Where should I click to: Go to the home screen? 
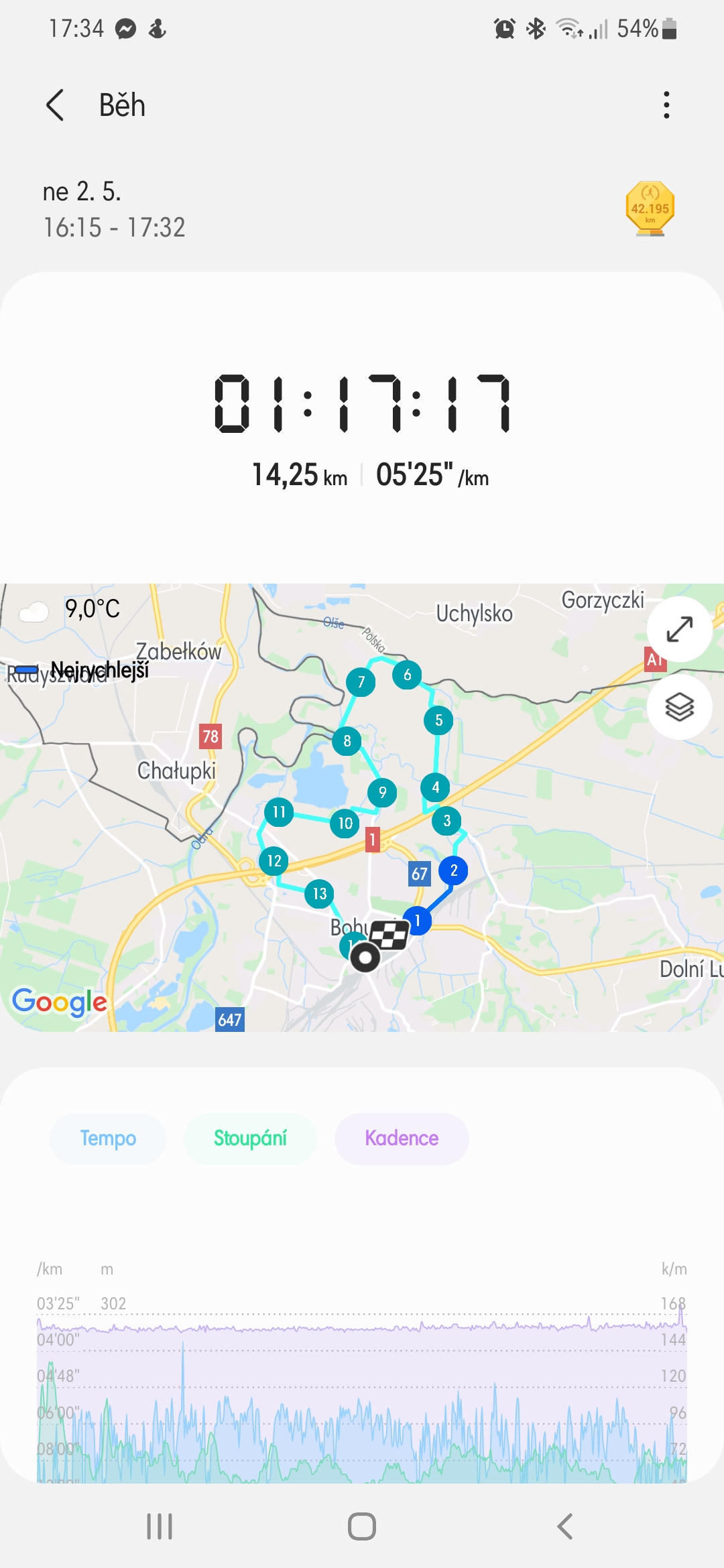(x=362, y=1526)
